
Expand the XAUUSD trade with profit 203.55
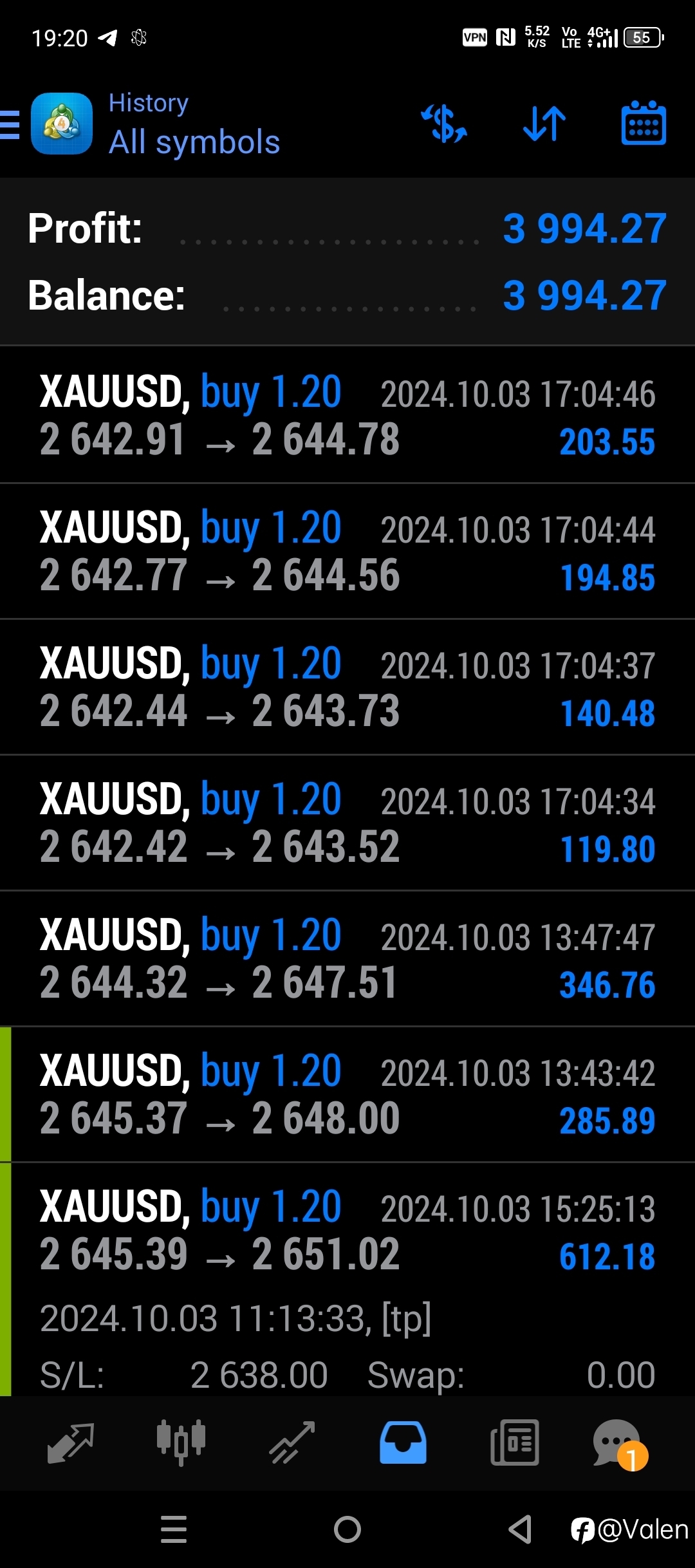tap(347, 415)
